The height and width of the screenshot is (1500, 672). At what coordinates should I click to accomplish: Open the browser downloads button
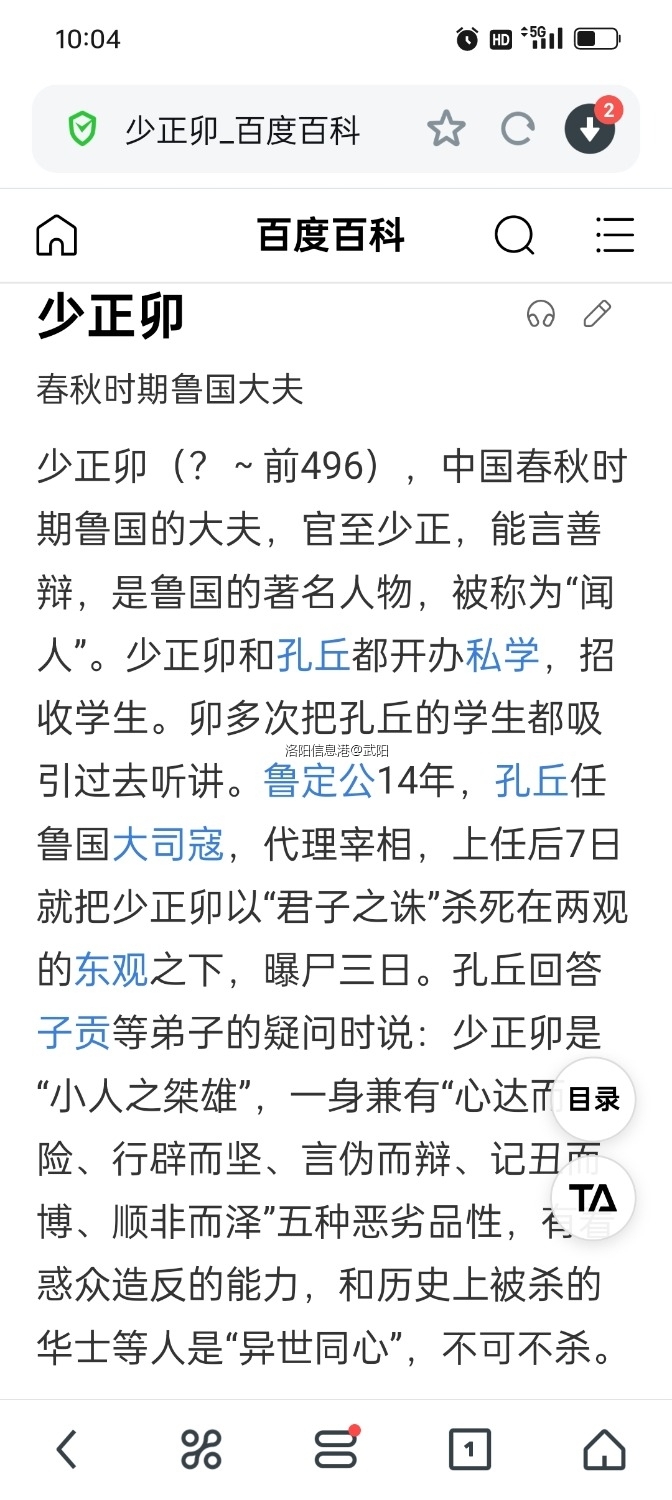[590, 129]
